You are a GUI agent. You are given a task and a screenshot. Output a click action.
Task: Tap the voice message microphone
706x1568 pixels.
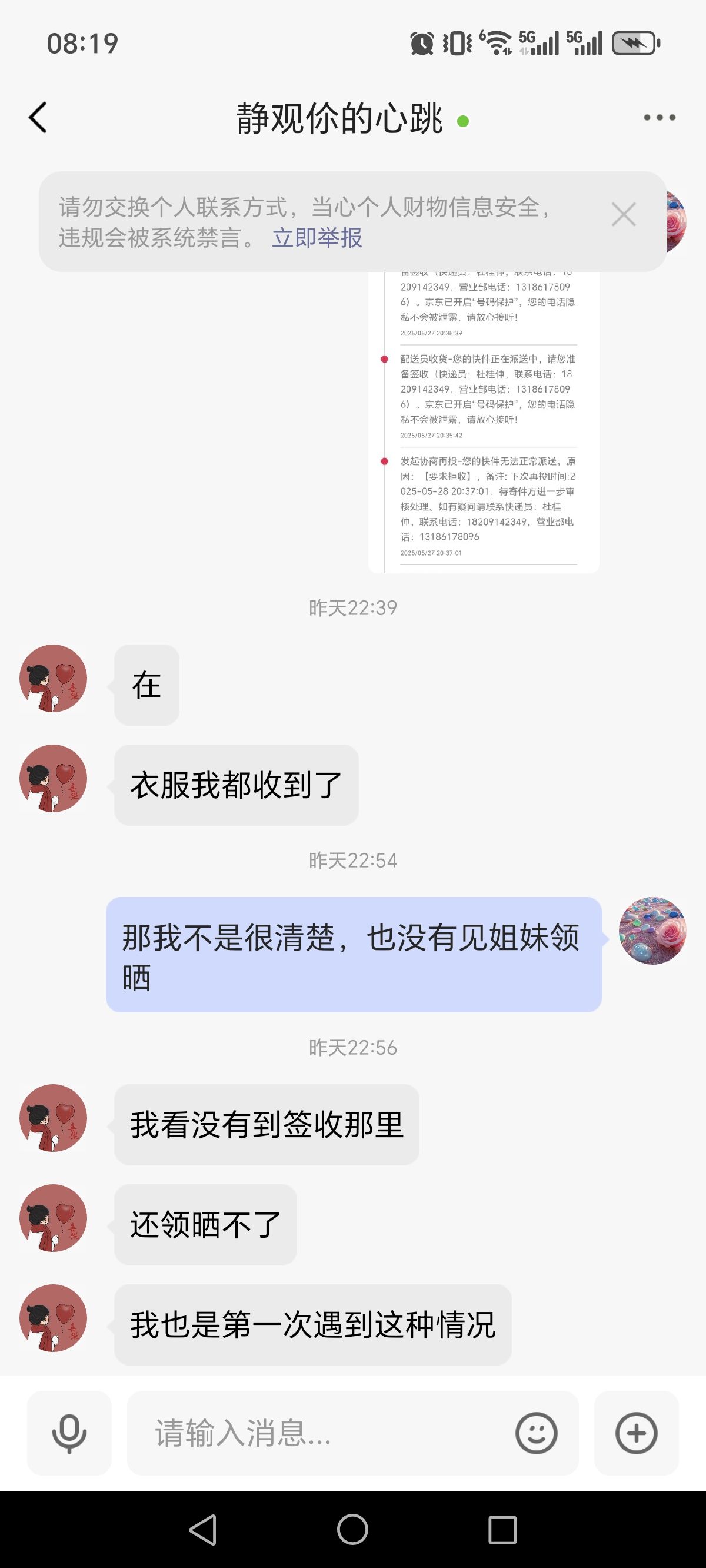[69, 1433]
